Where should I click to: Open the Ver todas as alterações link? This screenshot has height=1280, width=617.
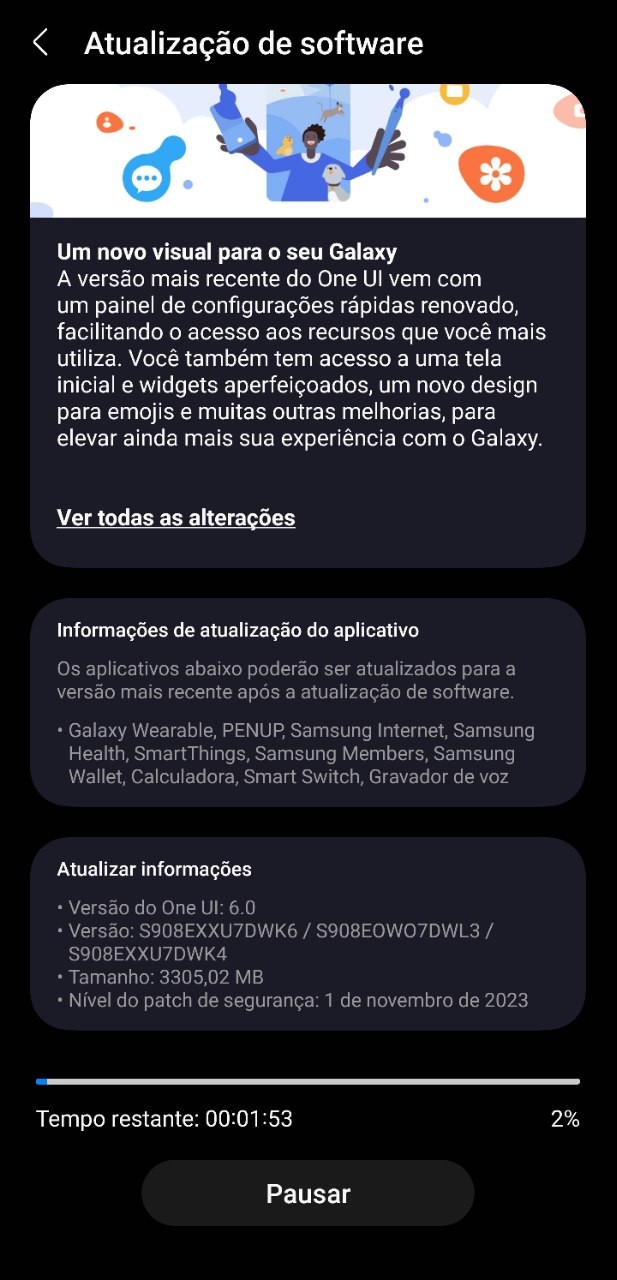(176, 517)
